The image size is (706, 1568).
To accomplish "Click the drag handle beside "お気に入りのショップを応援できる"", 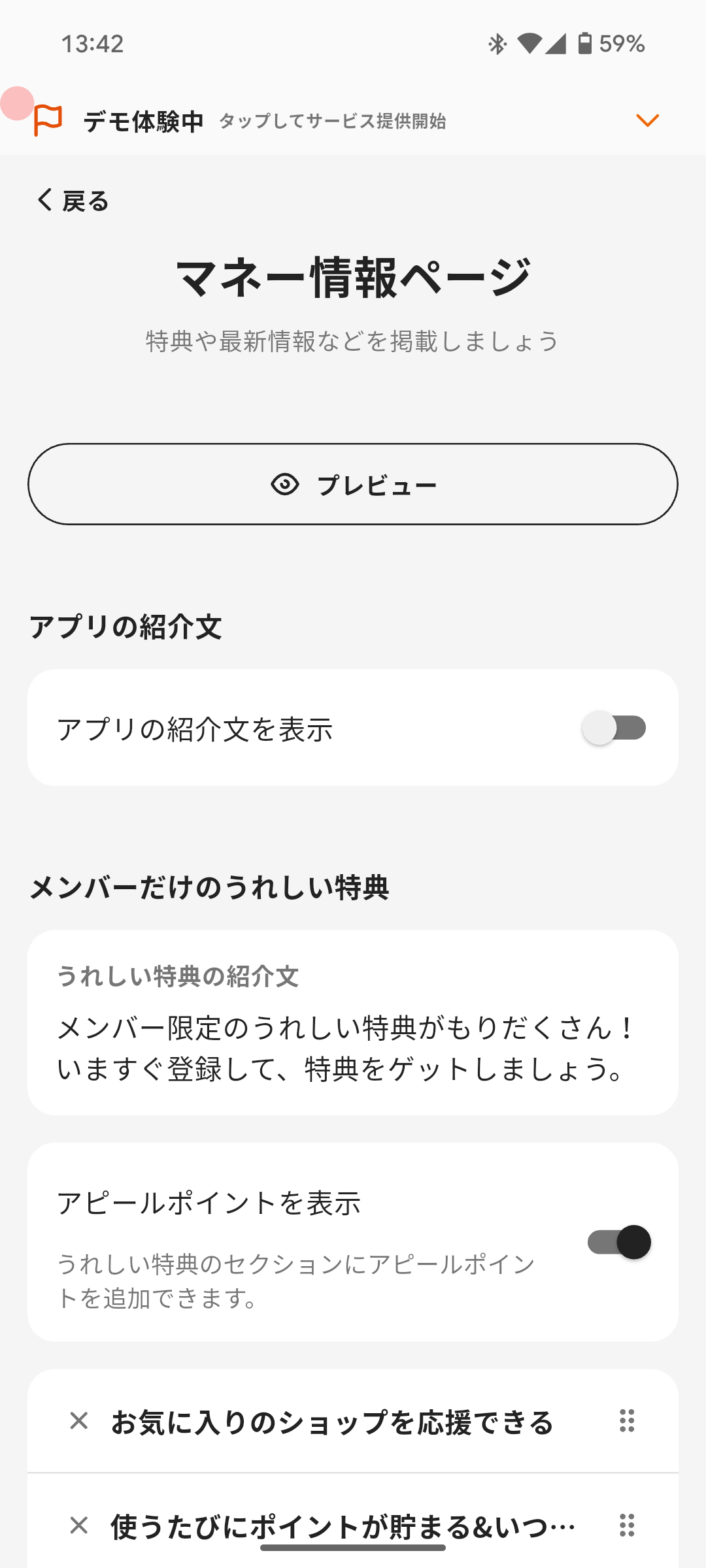I will coord(626,1419).
